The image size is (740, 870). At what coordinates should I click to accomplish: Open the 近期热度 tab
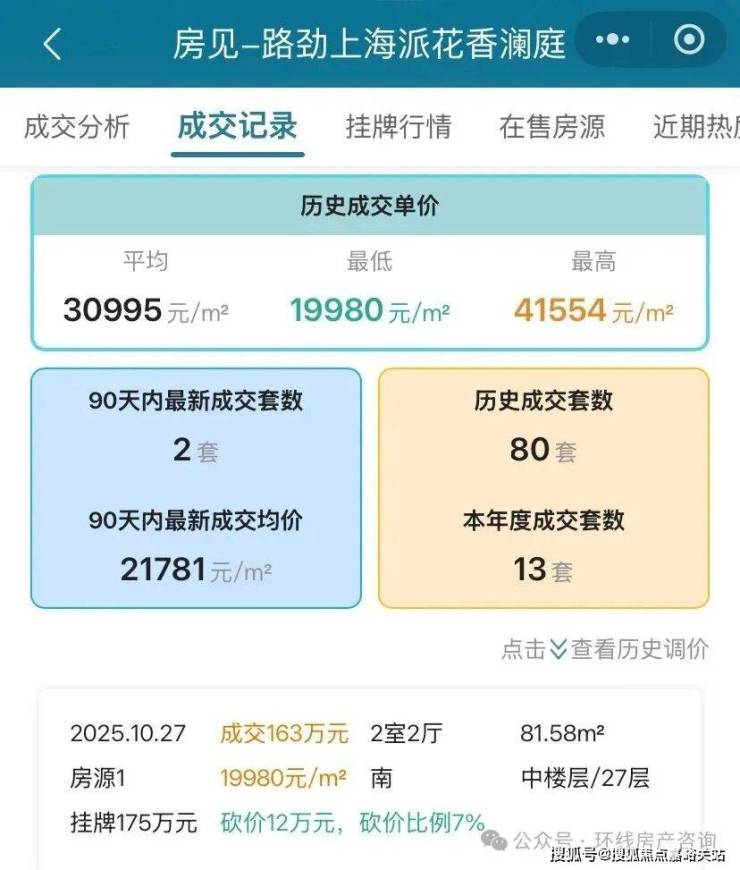695,127
